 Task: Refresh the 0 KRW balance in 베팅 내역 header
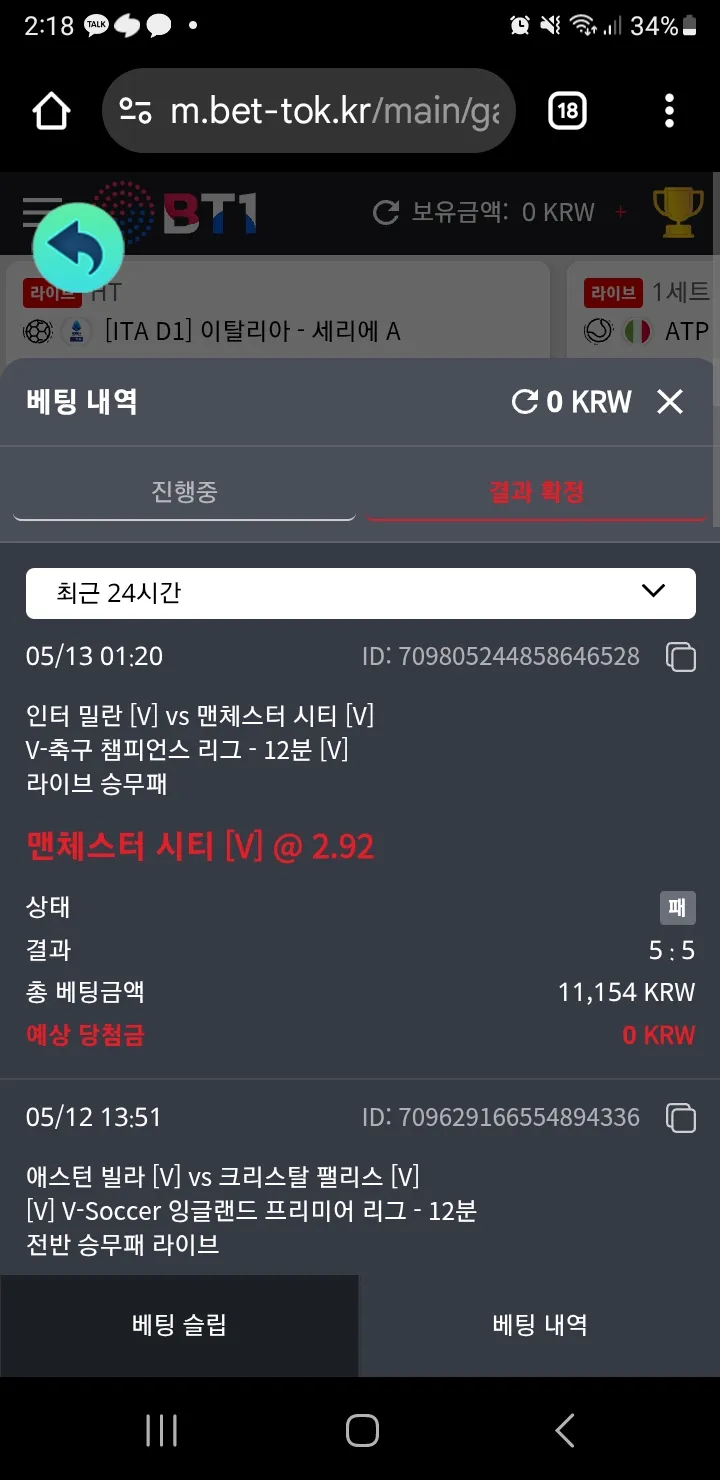click(x=524, y=402)
